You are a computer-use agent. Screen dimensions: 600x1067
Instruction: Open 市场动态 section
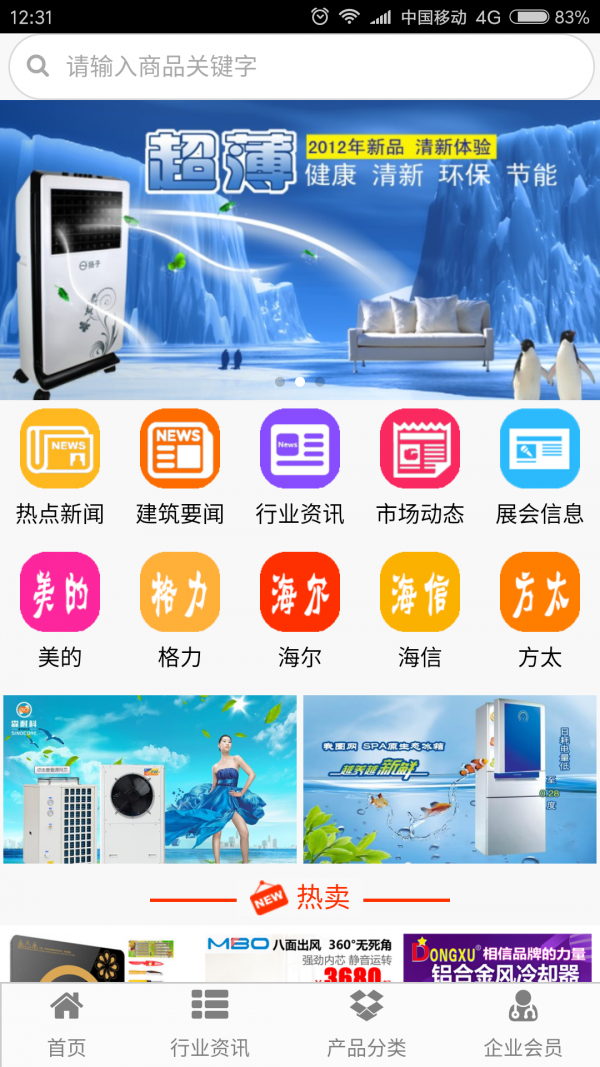click(420, 467)
